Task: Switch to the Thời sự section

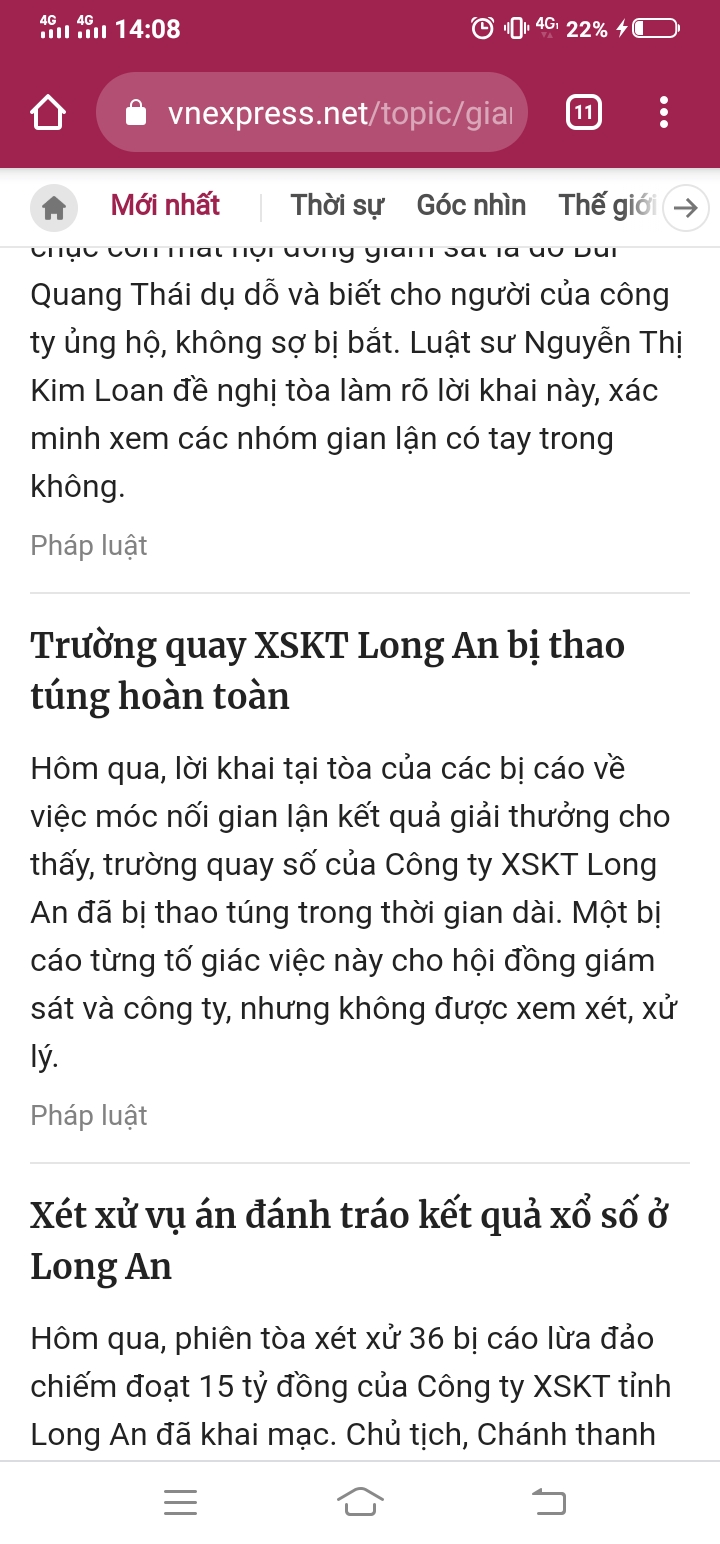Action: [x=337, y=206]
